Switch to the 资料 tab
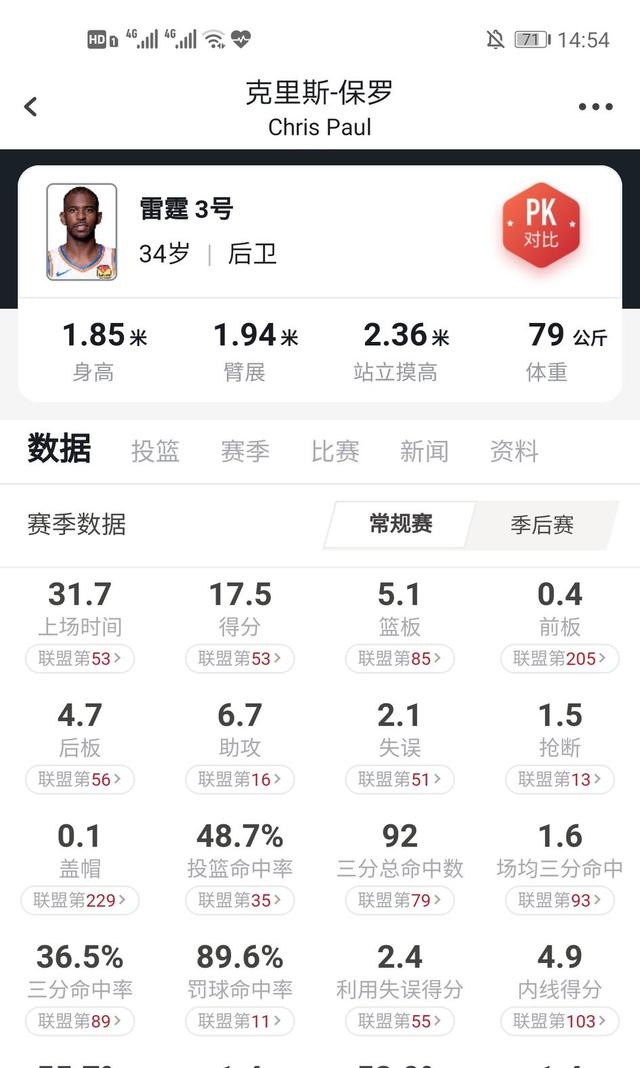The width and height of the screenshot is (640, 1068). 514,451
